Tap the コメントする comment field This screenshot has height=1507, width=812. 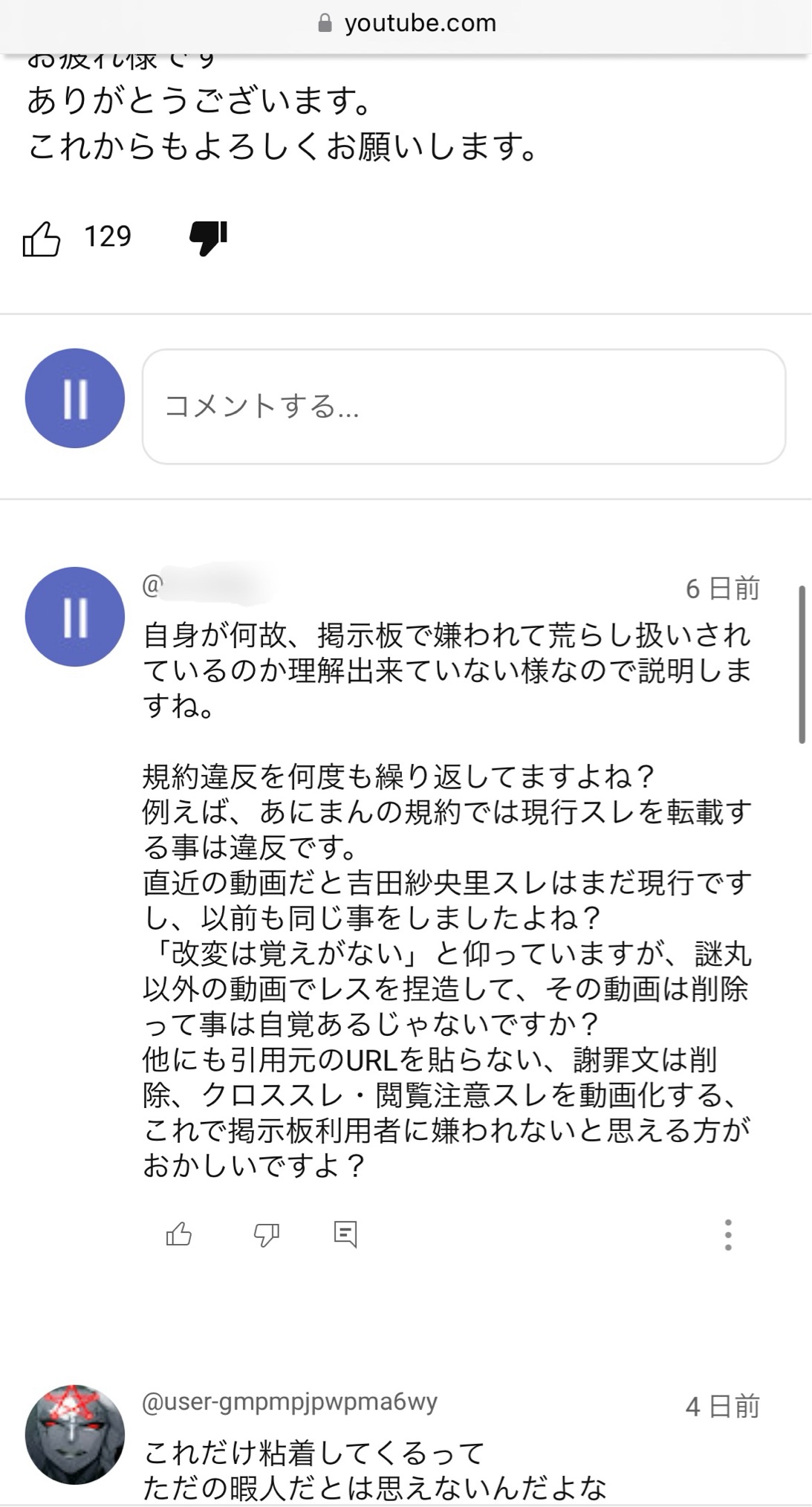click(464, 406)
